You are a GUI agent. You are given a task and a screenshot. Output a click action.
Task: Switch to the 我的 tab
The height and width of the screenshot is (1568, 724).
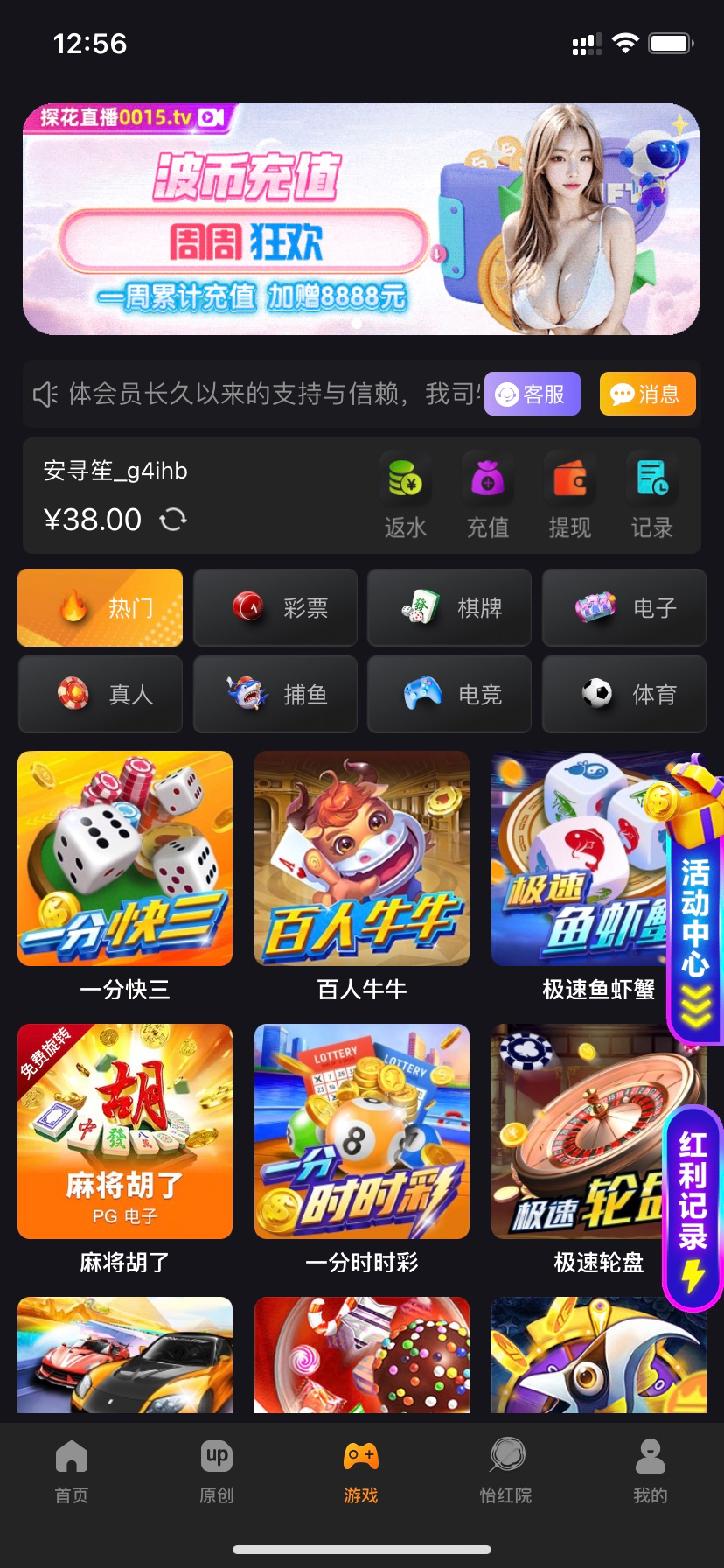[x=650, y=1471]
